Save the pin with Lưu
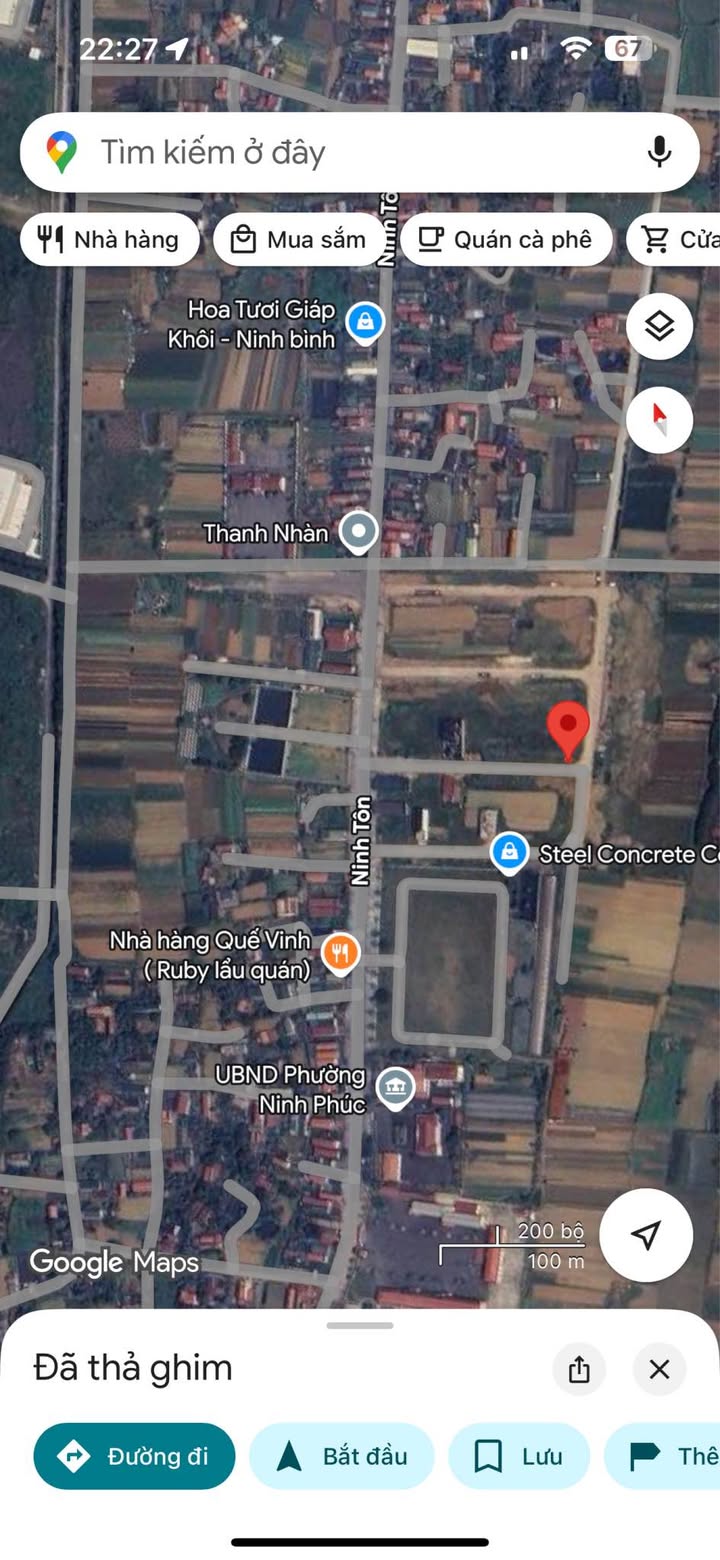This screenshot has width=720, height=1560. [x=519, y=1456]
